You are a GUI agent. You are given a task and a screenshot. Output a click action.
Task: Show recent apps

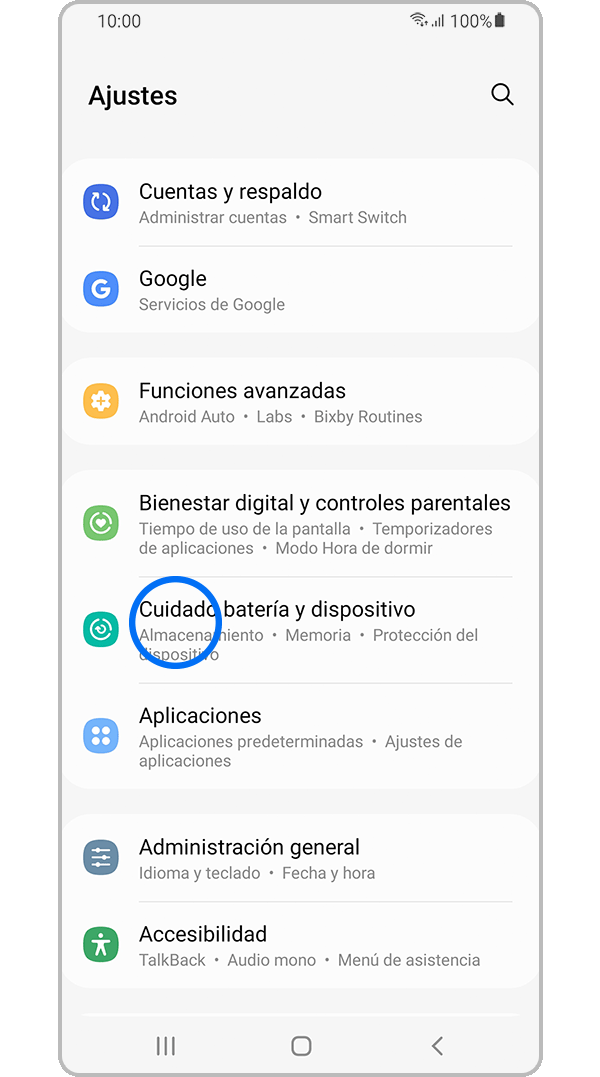pyautogui.click(x=166, y=1046)
